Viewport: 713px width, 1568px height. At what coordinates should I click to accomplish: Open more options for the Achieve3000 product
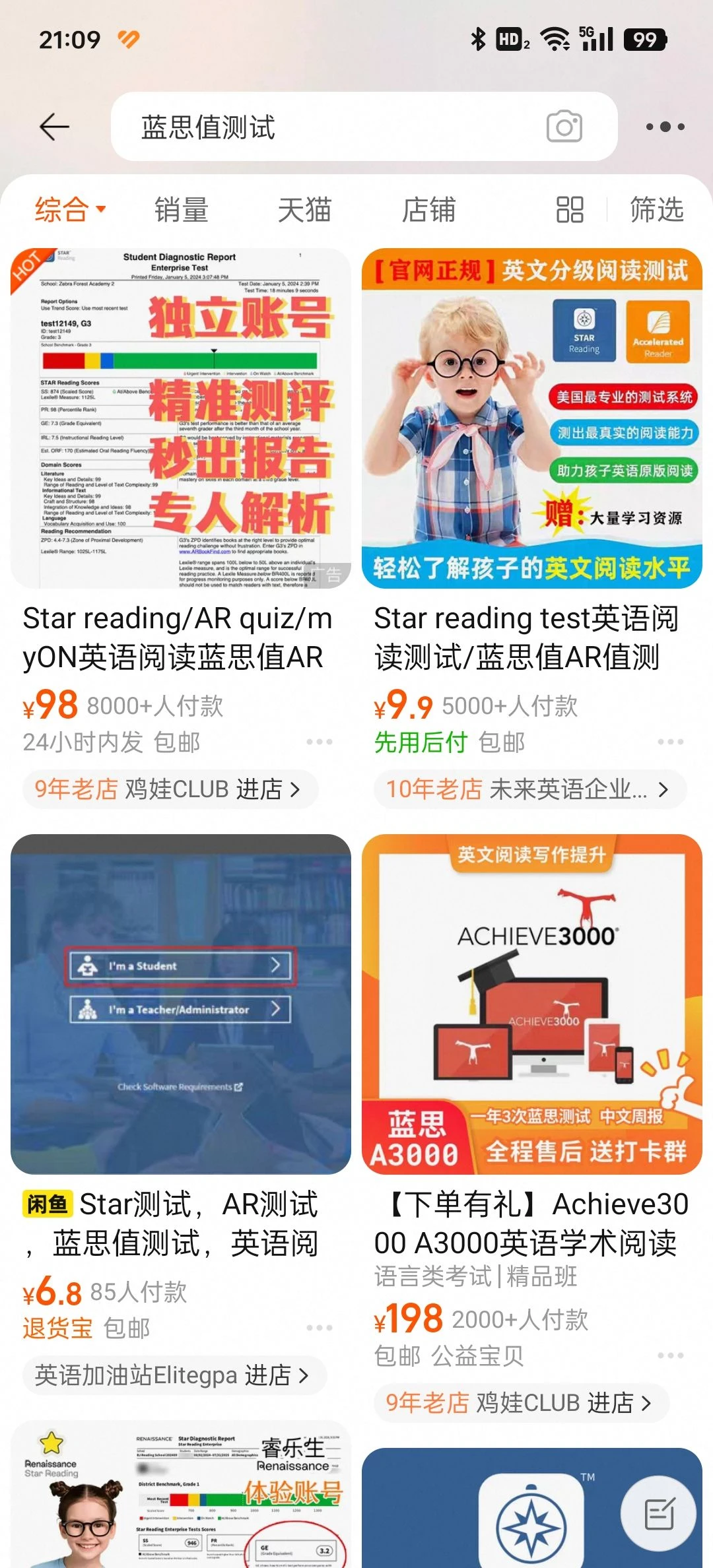670,1356
